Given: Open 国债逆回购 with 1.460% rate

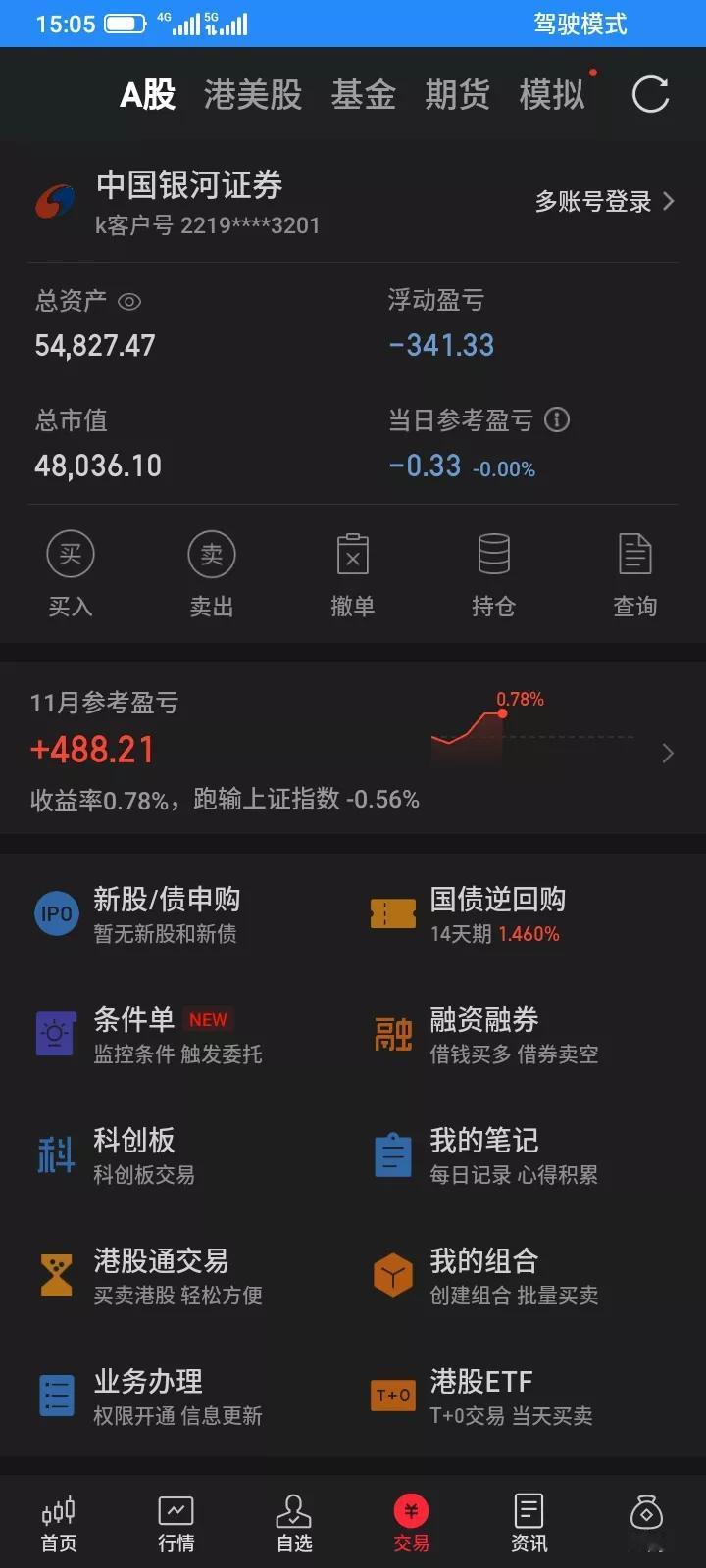Looking at the screenshot, I should (x=496, y=913).
